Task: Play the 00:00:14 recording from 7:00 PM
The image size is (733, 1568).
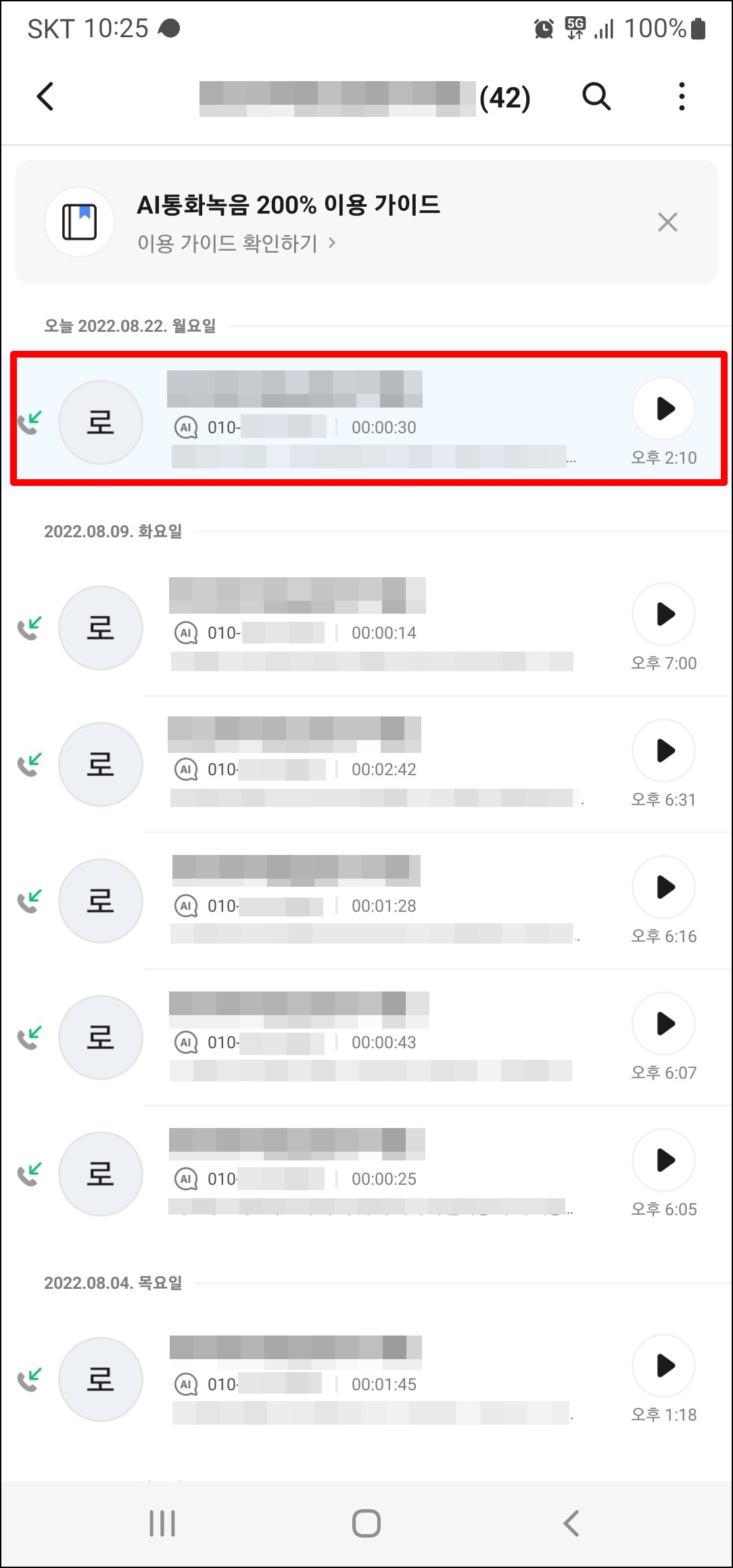Action: tap(663, 614)
